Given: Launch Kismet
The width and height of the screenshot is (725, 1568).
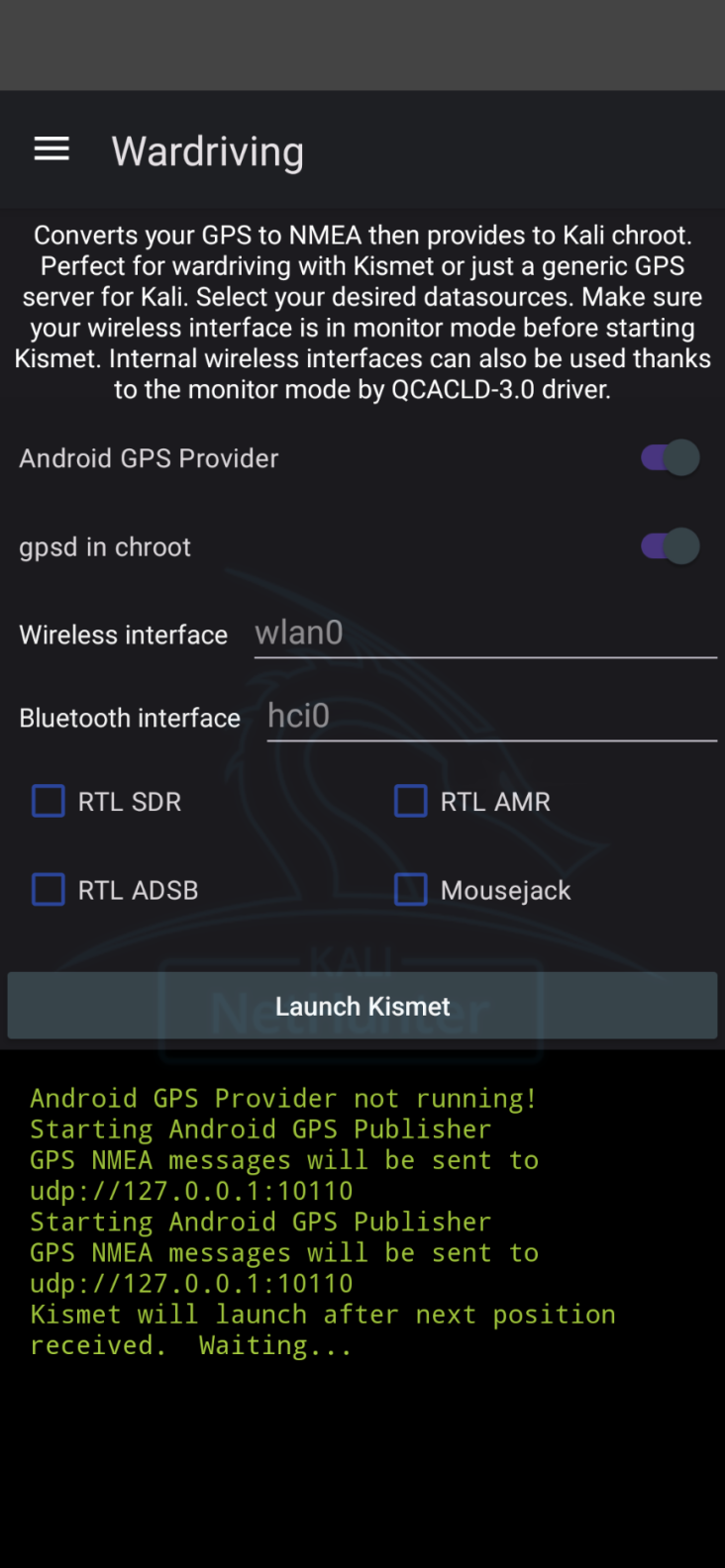Looking at the screenshot, I should point(362,1006).
